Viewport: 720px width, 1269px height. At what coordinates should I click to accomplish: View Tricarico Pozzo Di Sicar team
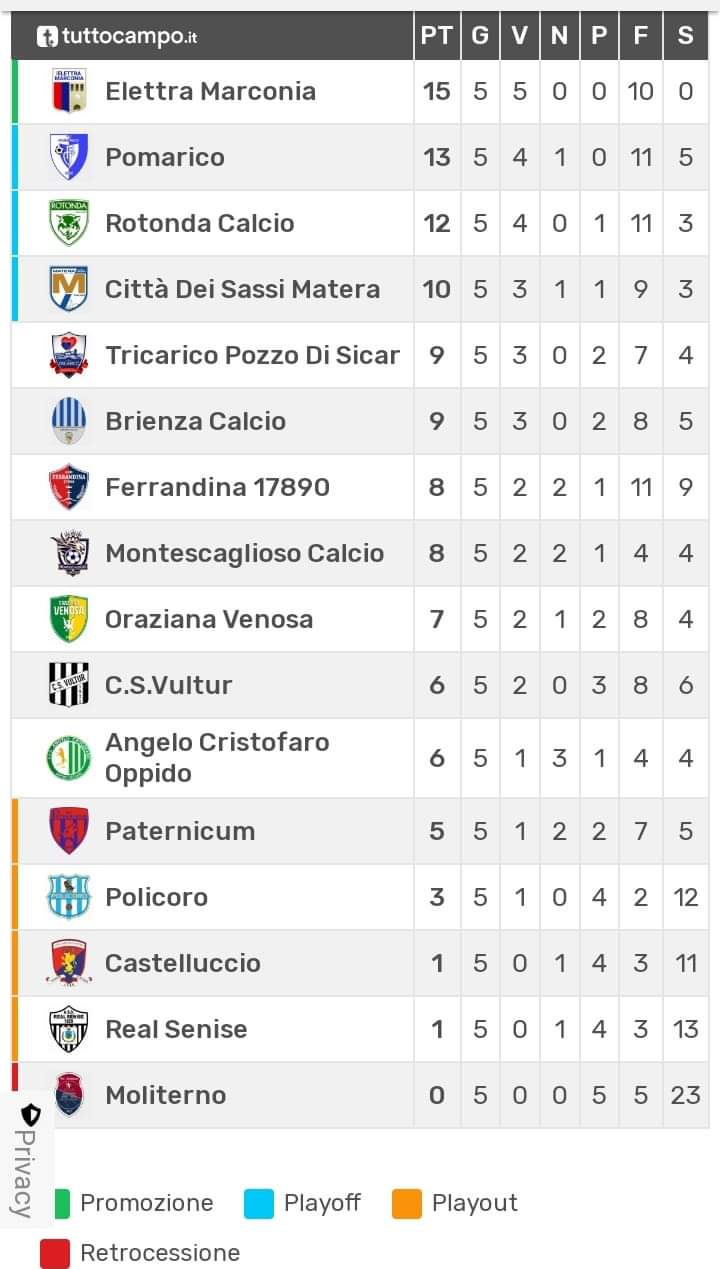click(253, 355)
